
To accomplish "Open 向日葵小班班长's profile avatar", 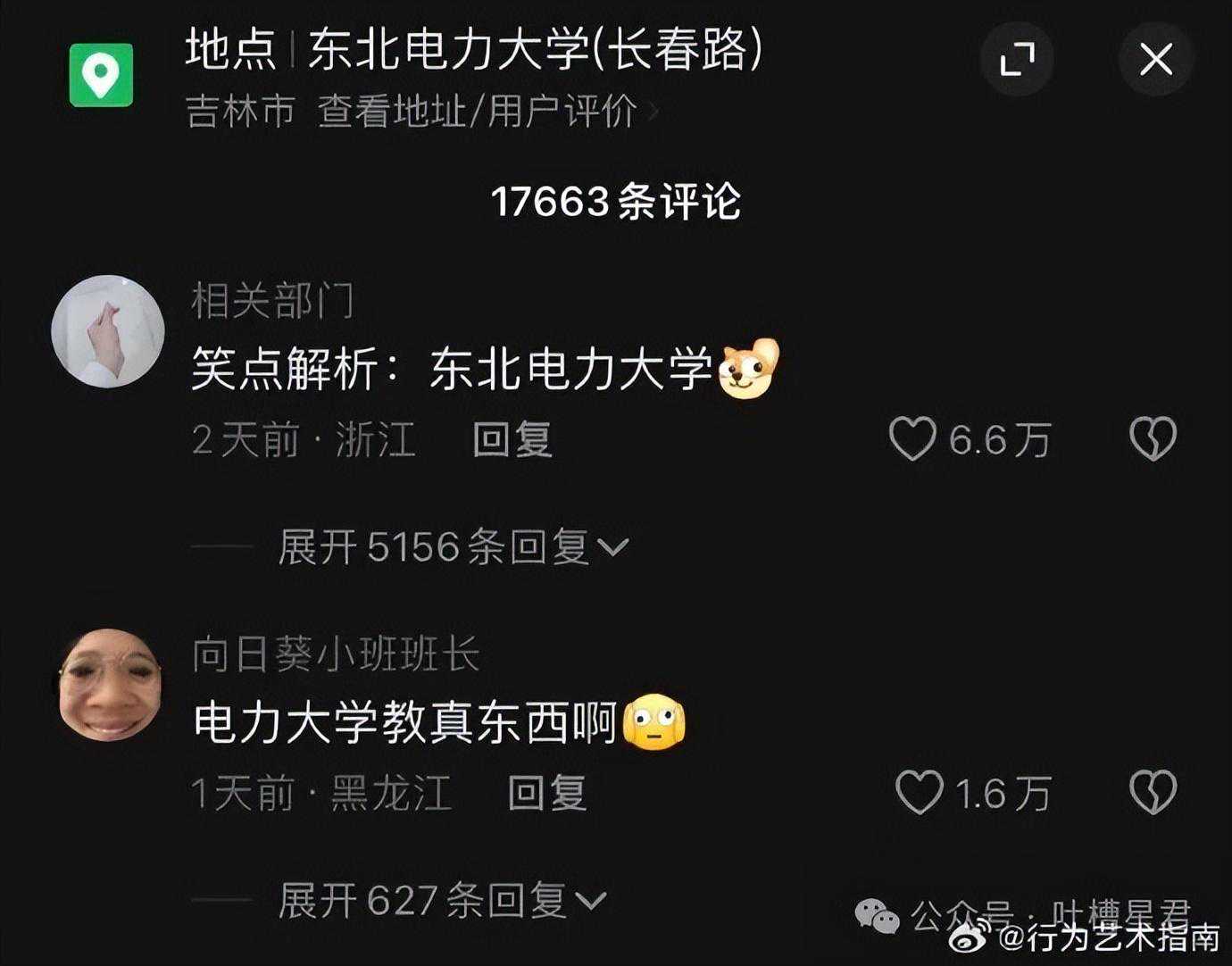I will 109,685.
